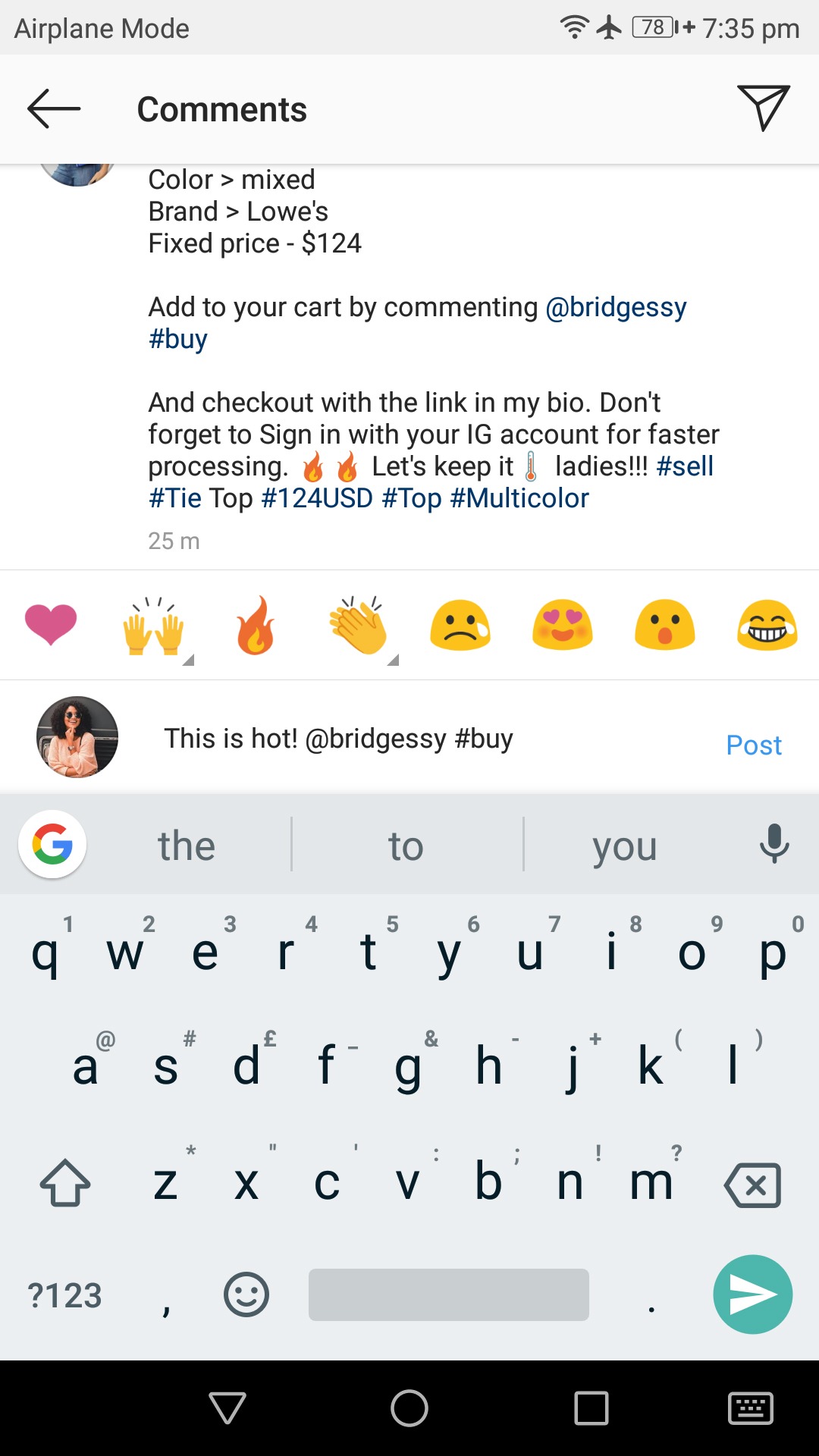Screen dimensions: 819x1456
Task: Go back from Comments screen
Action: pyautogui.click(x=54, y=109)
